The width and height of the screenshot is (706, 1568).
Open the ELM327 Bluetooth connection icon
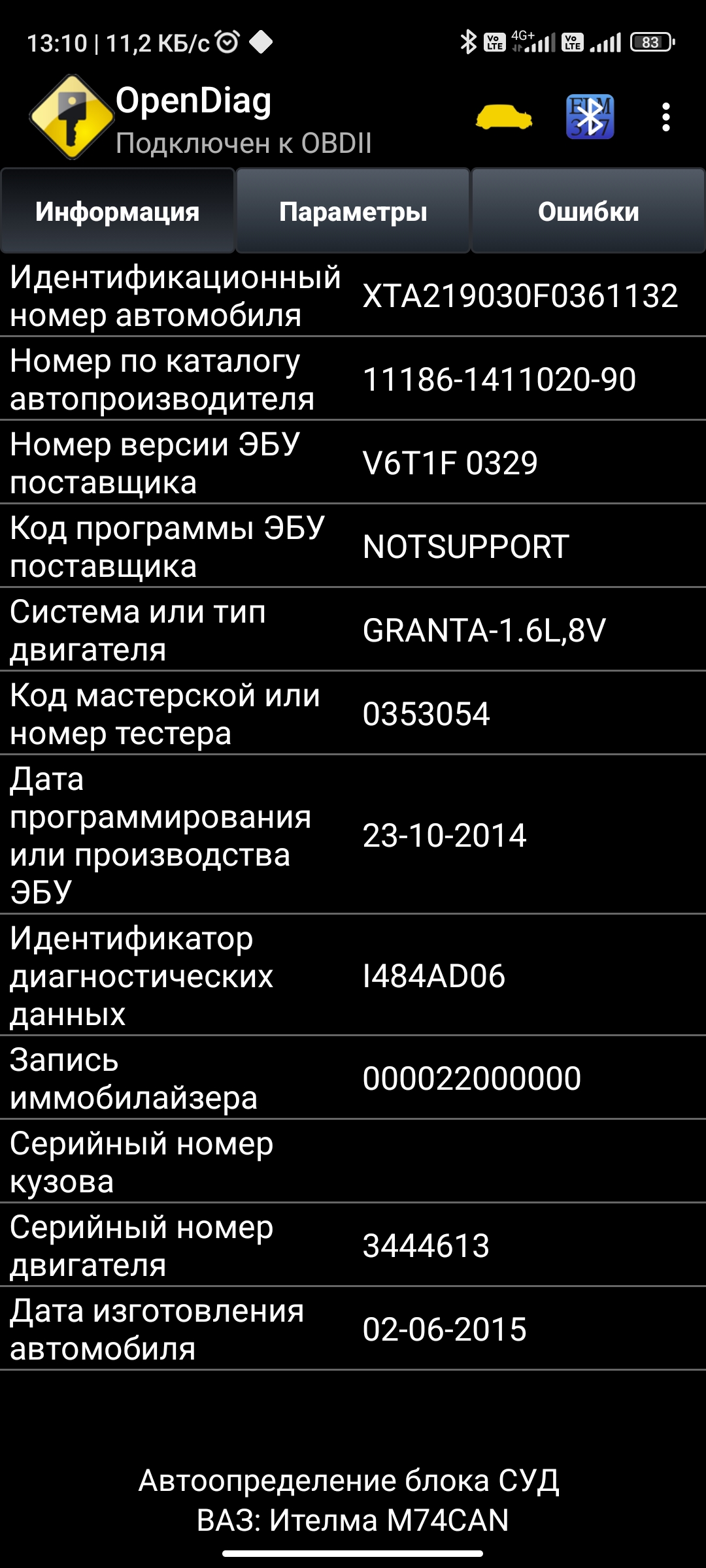click(590, 118)
